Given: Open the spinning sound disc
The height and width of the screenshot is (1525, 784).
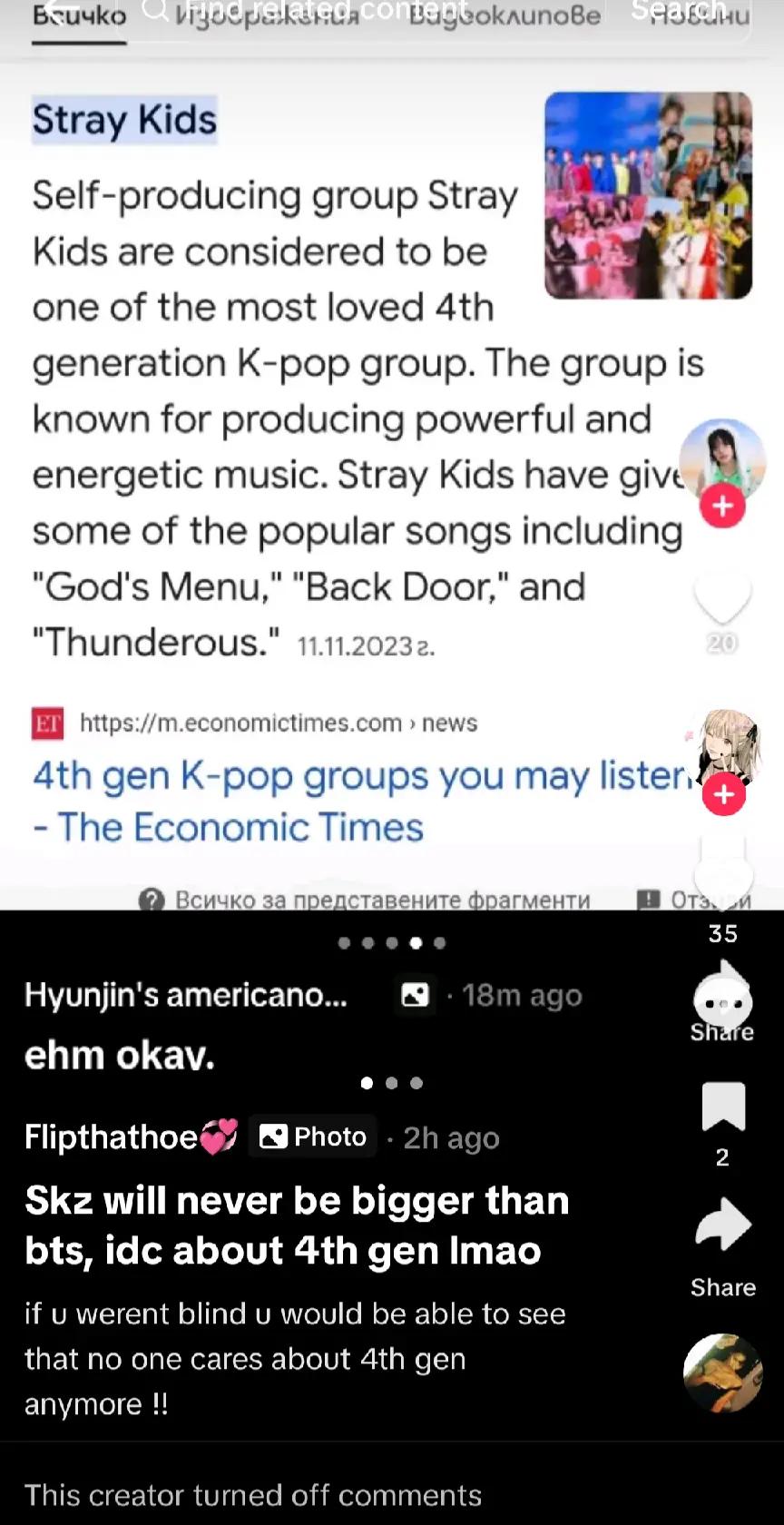Looking at the screenshot, I should [x=723, y=1372].
